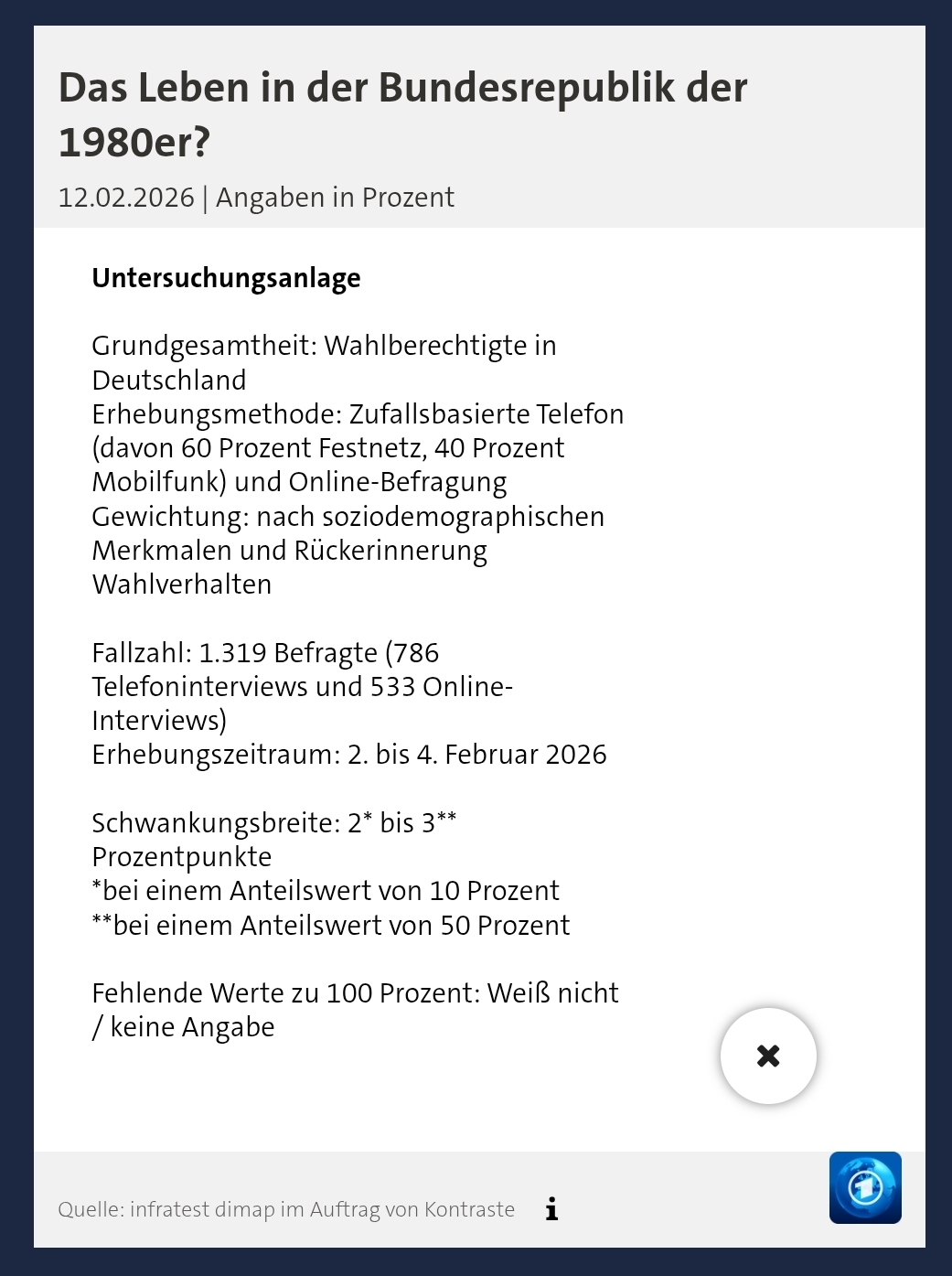Viewport: 952px width, 1276px height.
Task: Close the Untersuchungsanlage info overlay
Action: [768, 1056]
